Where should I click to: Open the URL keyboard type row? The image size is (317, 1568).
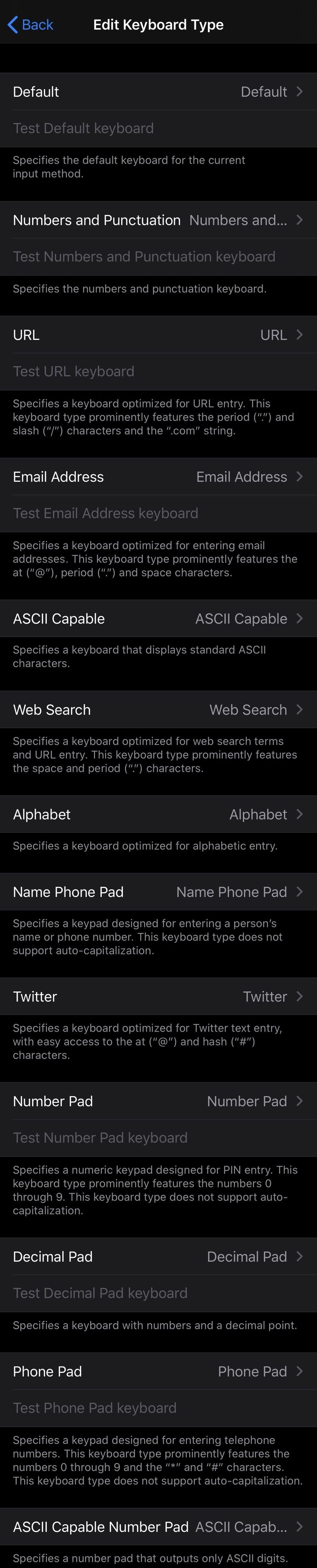pos(158,335)
